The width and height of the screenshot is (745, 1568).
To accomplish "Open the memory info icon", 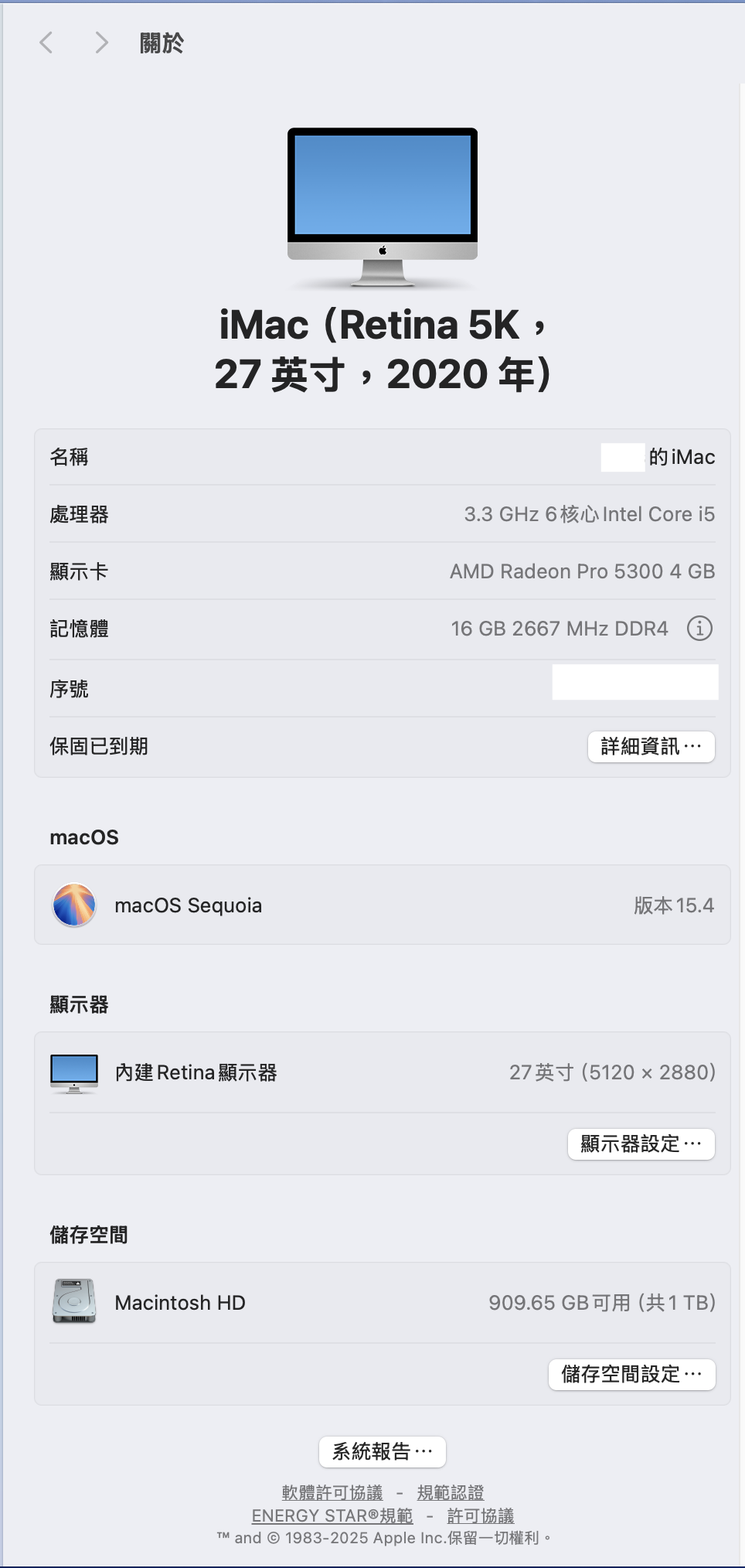I will point(699,628).
